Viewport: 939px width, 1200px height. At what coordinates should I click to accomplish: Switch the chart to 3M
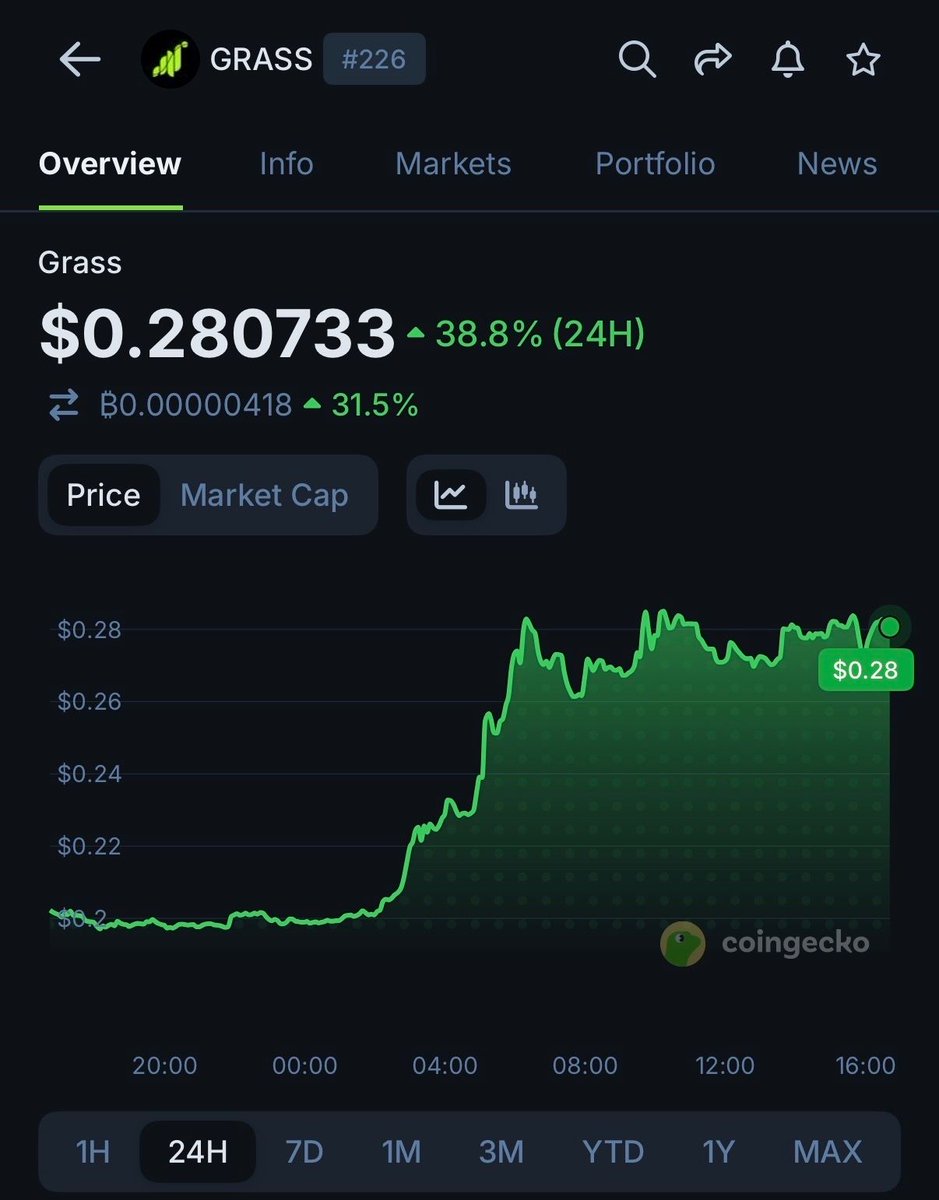pyautogui.click(x=501, y=1152)
